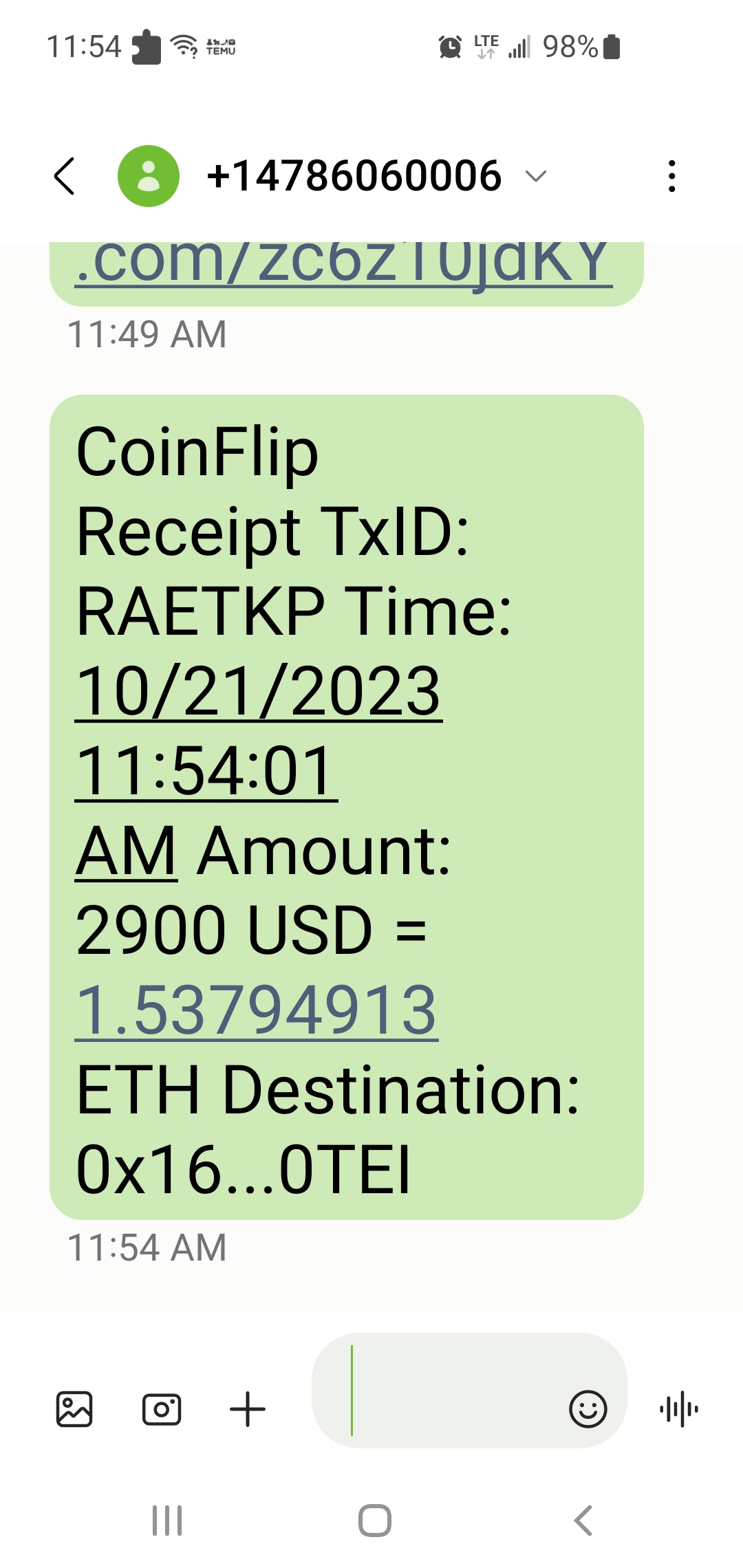Record a voice message
Screen dimensions: 743x1568
679,1409
